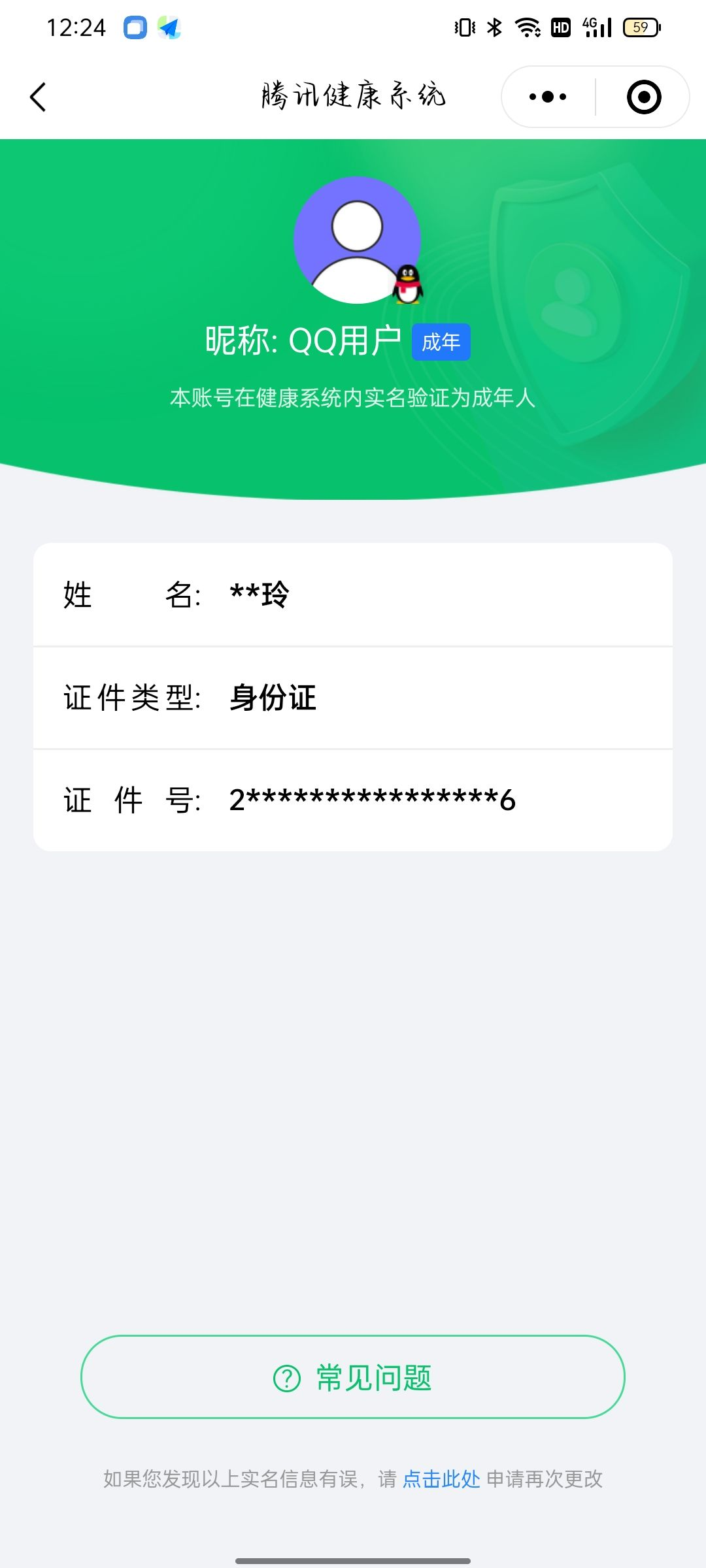Click the 点击此处 link to request changes
The image size is (706, 1568).
pos(441,1478)
